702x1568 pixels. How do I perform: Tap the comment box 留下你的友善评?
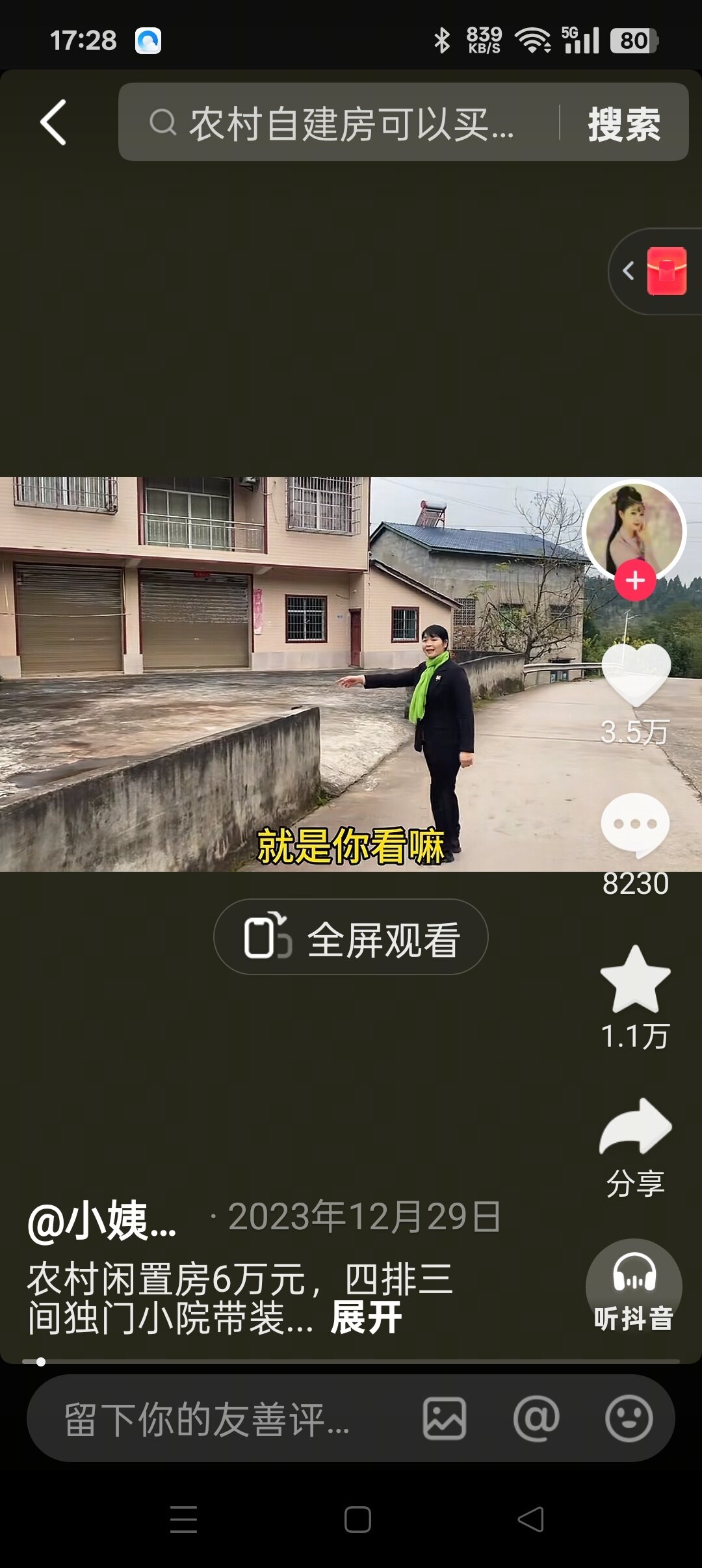(208, 1419)
